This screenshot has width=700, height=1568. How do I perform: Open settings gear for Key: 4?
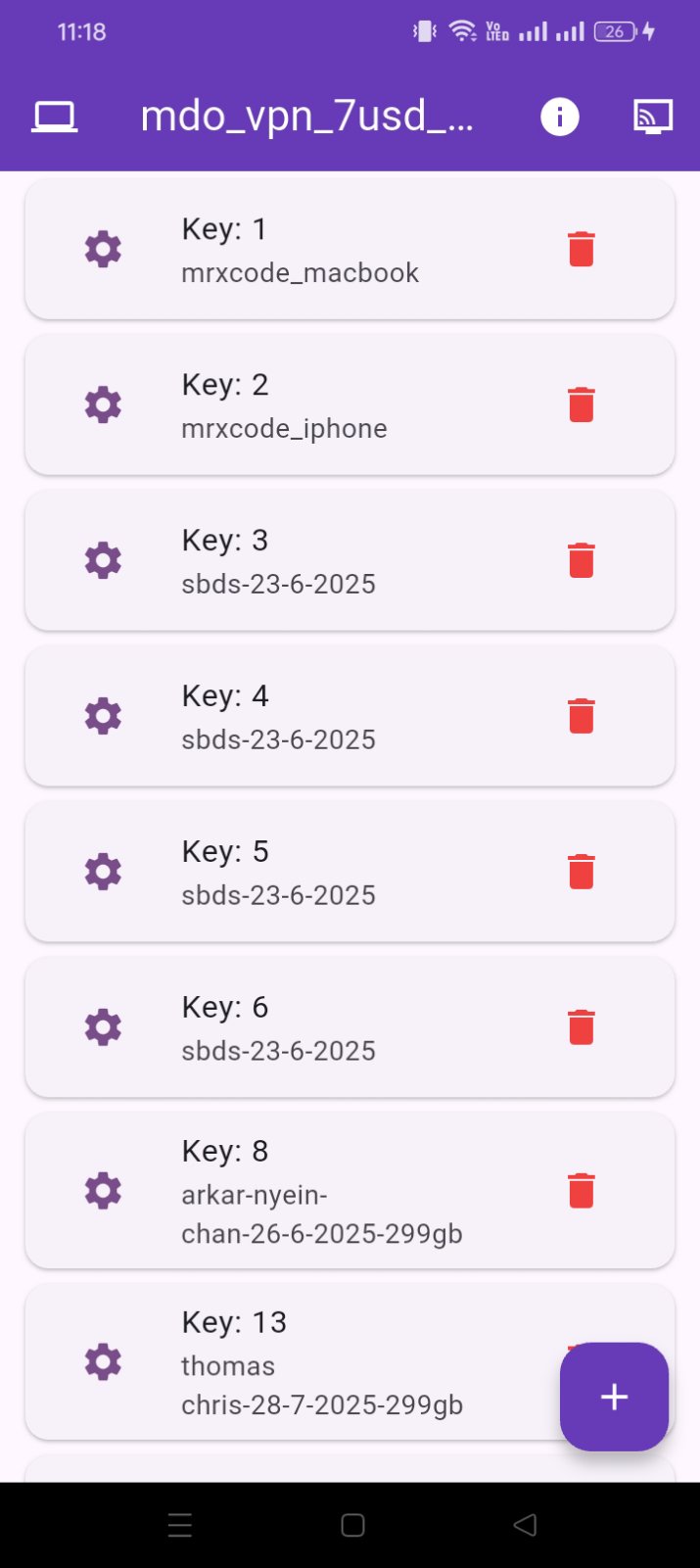[103, 716]
